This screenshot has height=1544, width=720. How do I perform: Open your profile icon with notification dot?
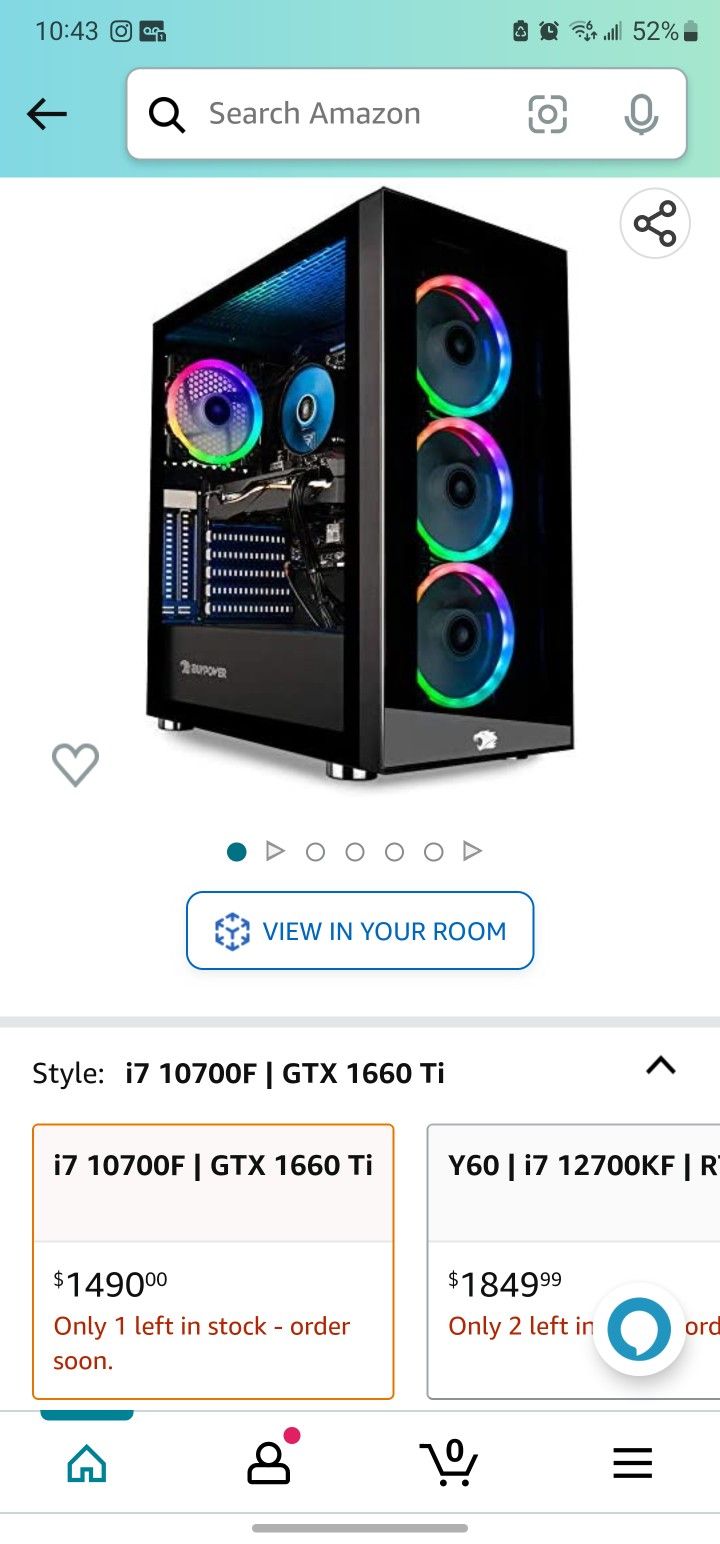[x=268, y=1462]
